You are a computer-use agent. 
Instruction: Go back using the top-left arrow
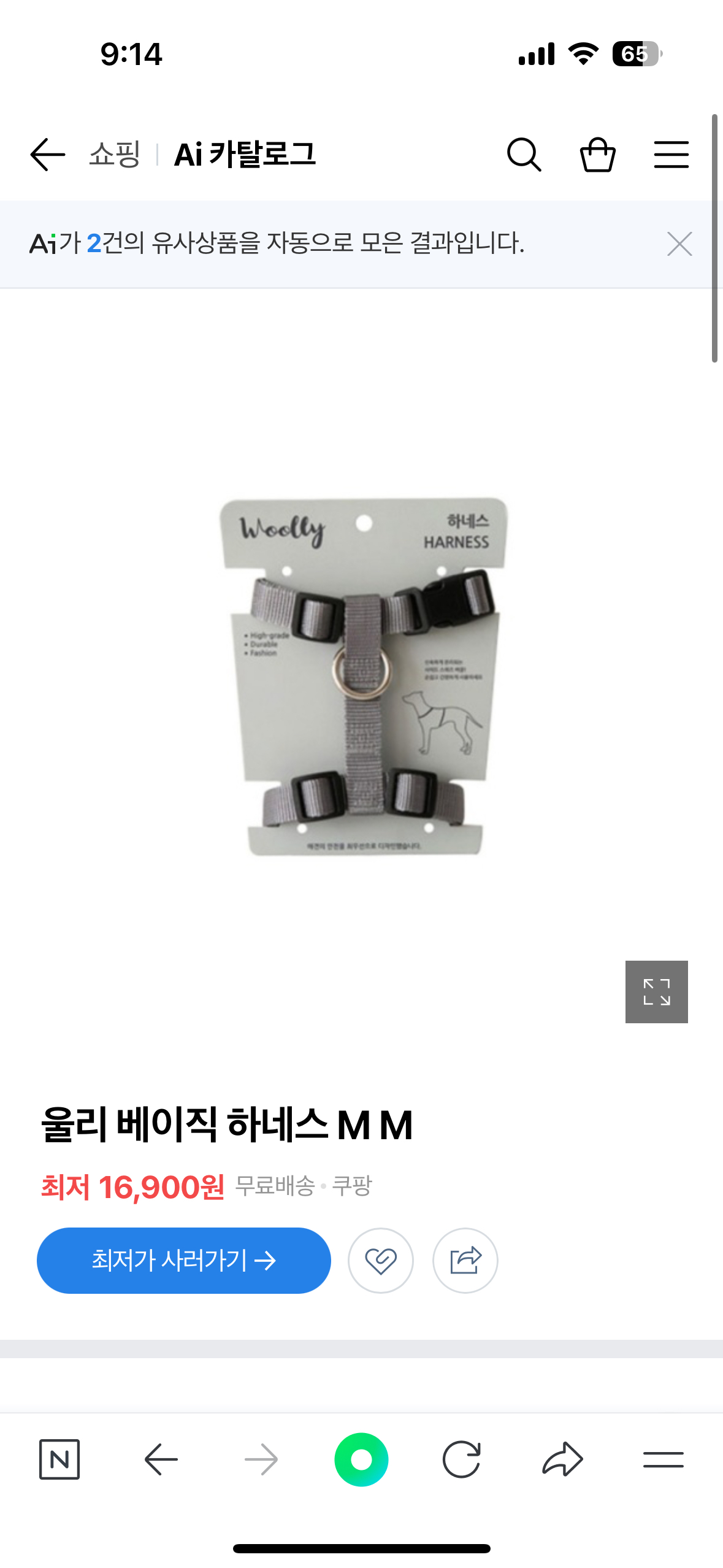pyautogui.click(x=47, y=154)
